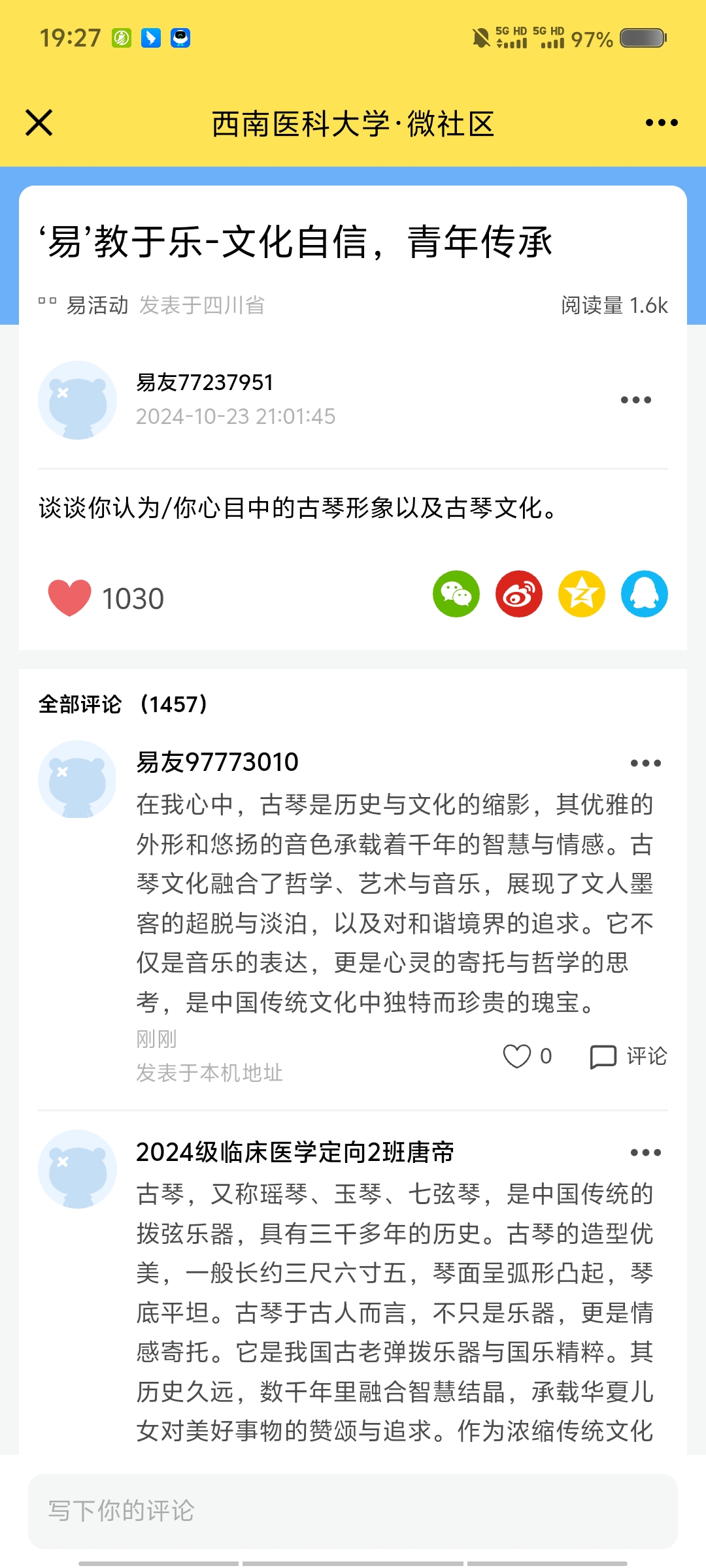Reply to 易友97773010's comment via 评论
This screenshot has height=1568, width=706.
[x=628, y=1056]
